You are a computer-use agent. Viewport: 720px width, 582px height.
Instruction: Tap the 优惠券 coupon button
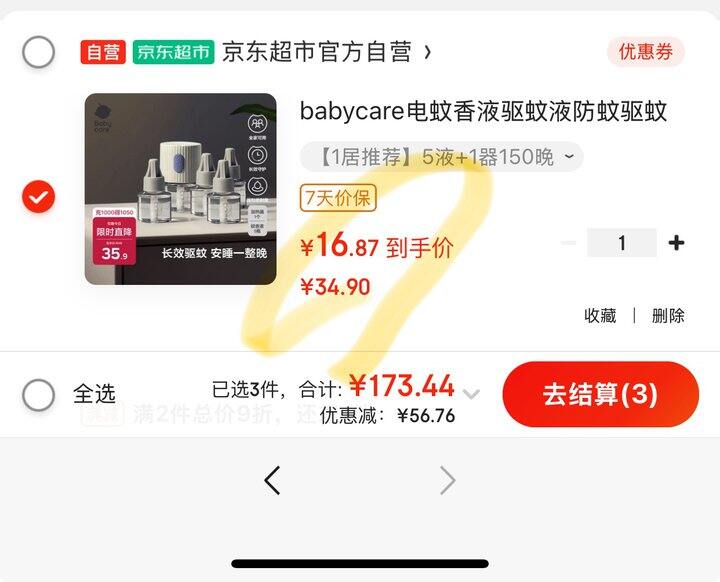645,52
